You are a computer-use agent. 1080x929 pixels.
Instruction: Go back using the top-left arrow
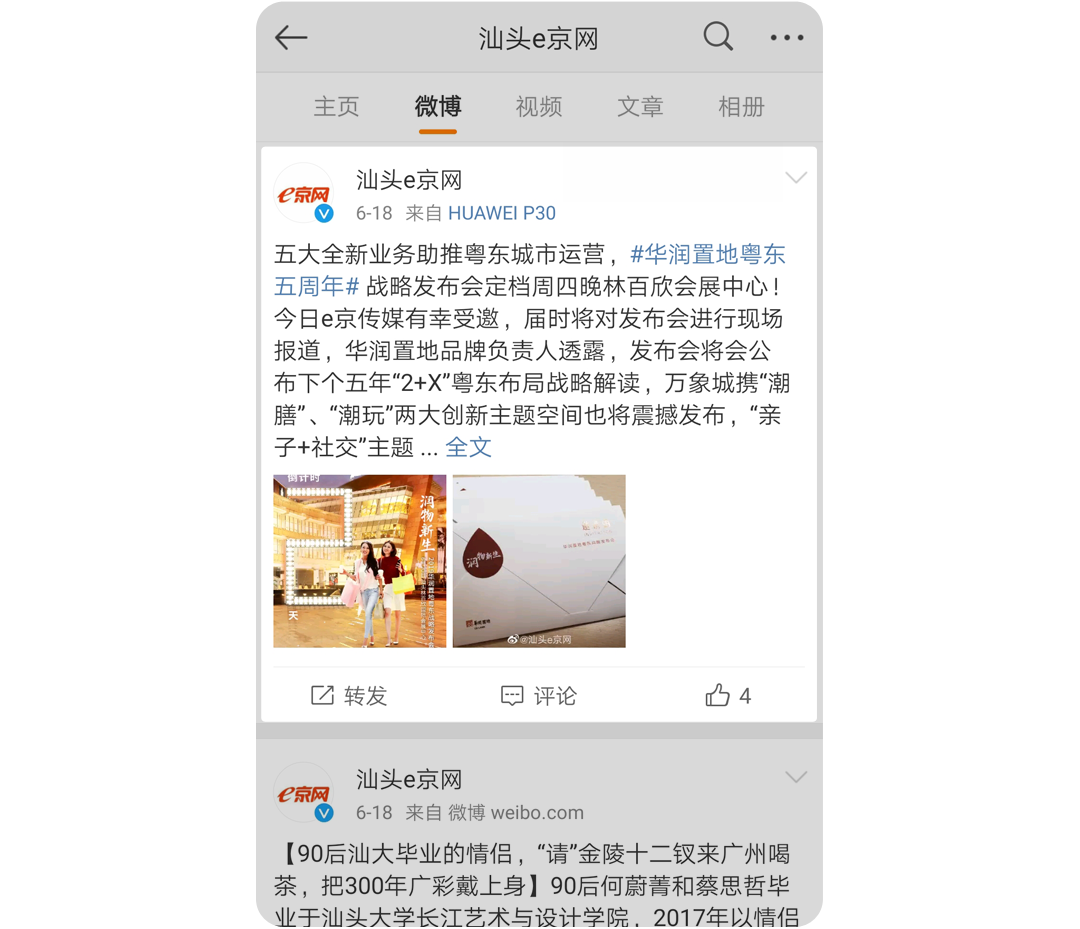(x=291, y=38)
